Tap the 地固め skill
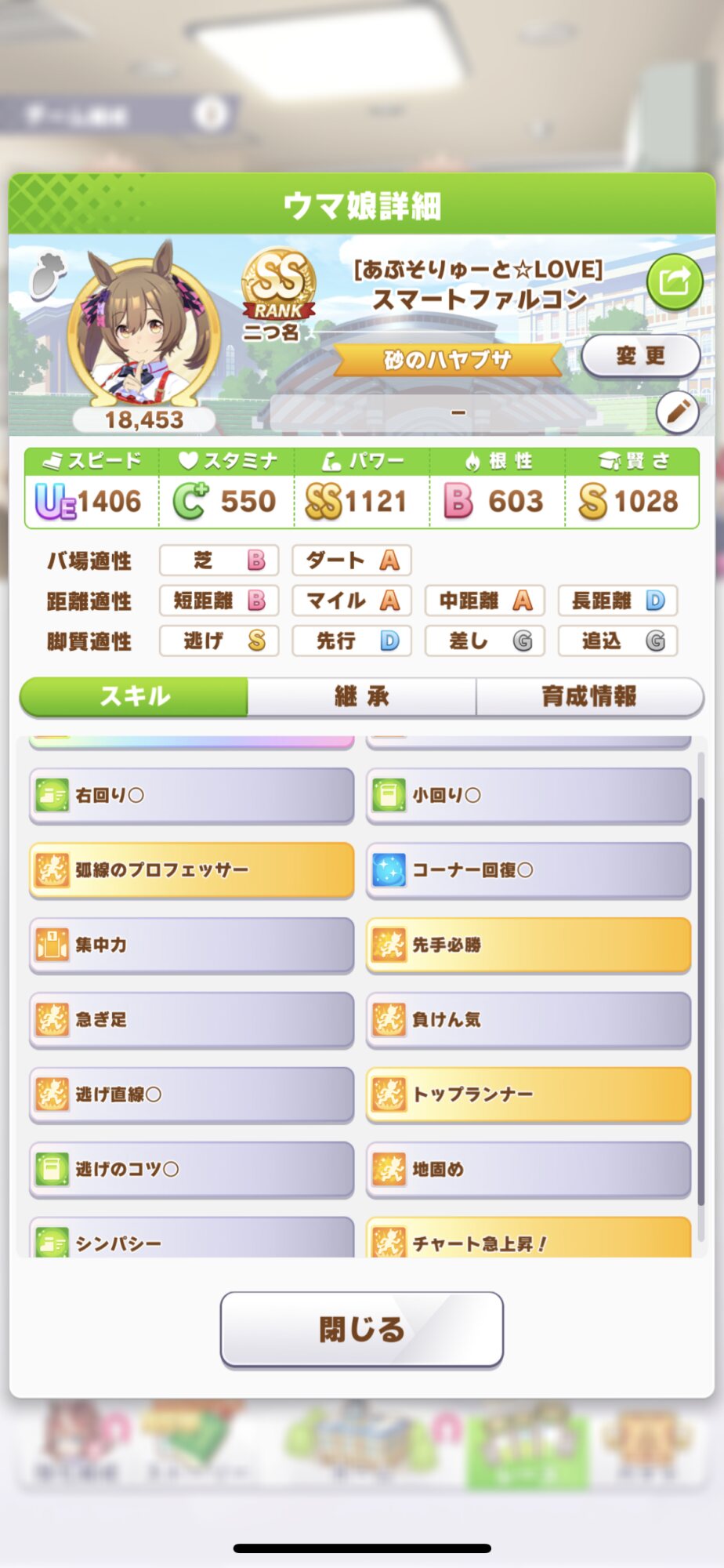 pos(528,1169)
